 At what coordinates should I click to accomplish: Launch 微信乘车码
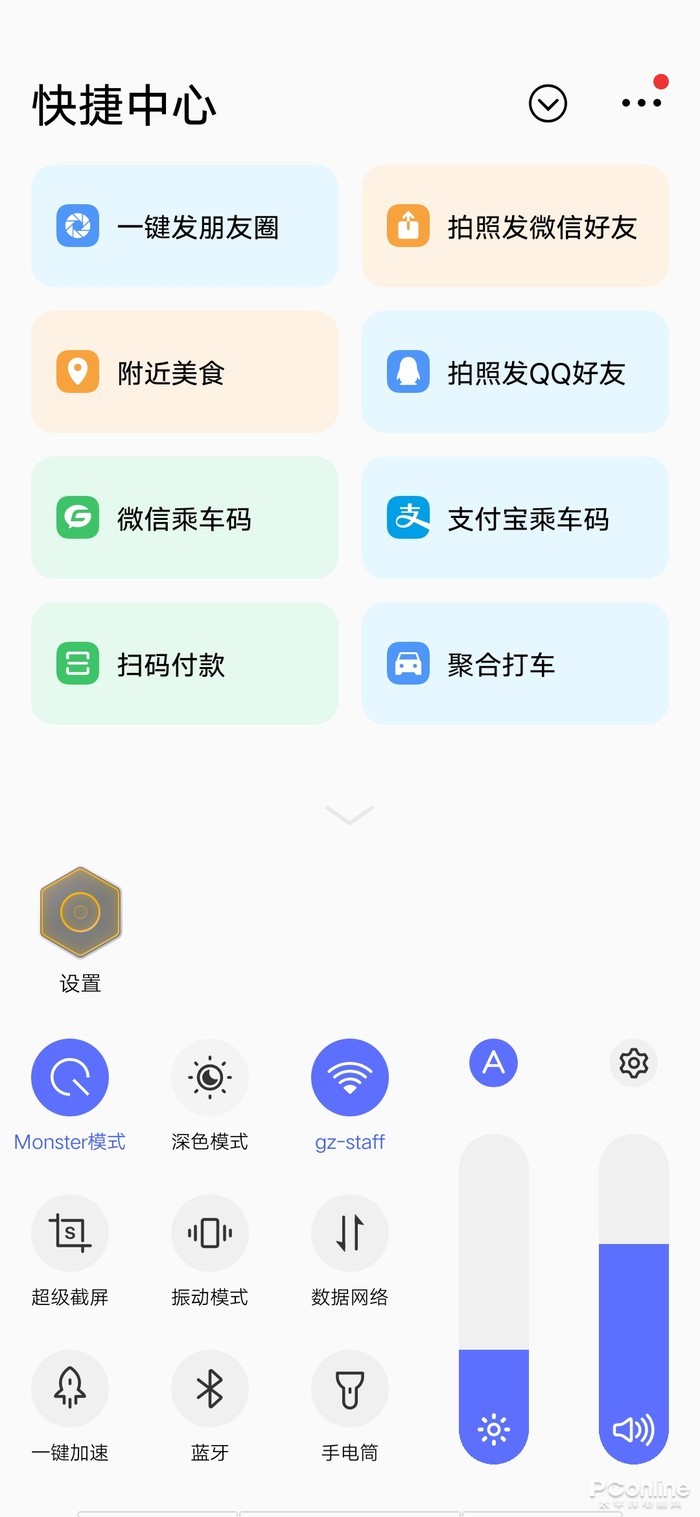coord(185,518)
